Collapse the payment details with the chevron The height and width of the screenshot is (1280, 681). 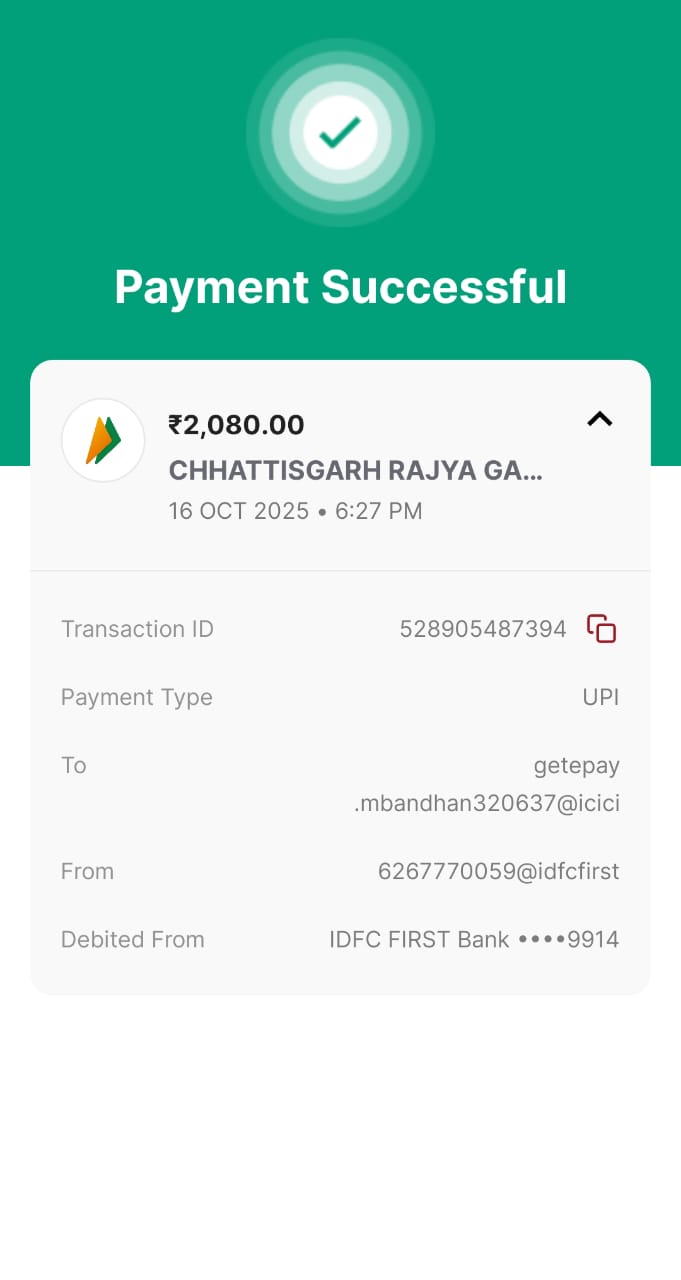599,420
